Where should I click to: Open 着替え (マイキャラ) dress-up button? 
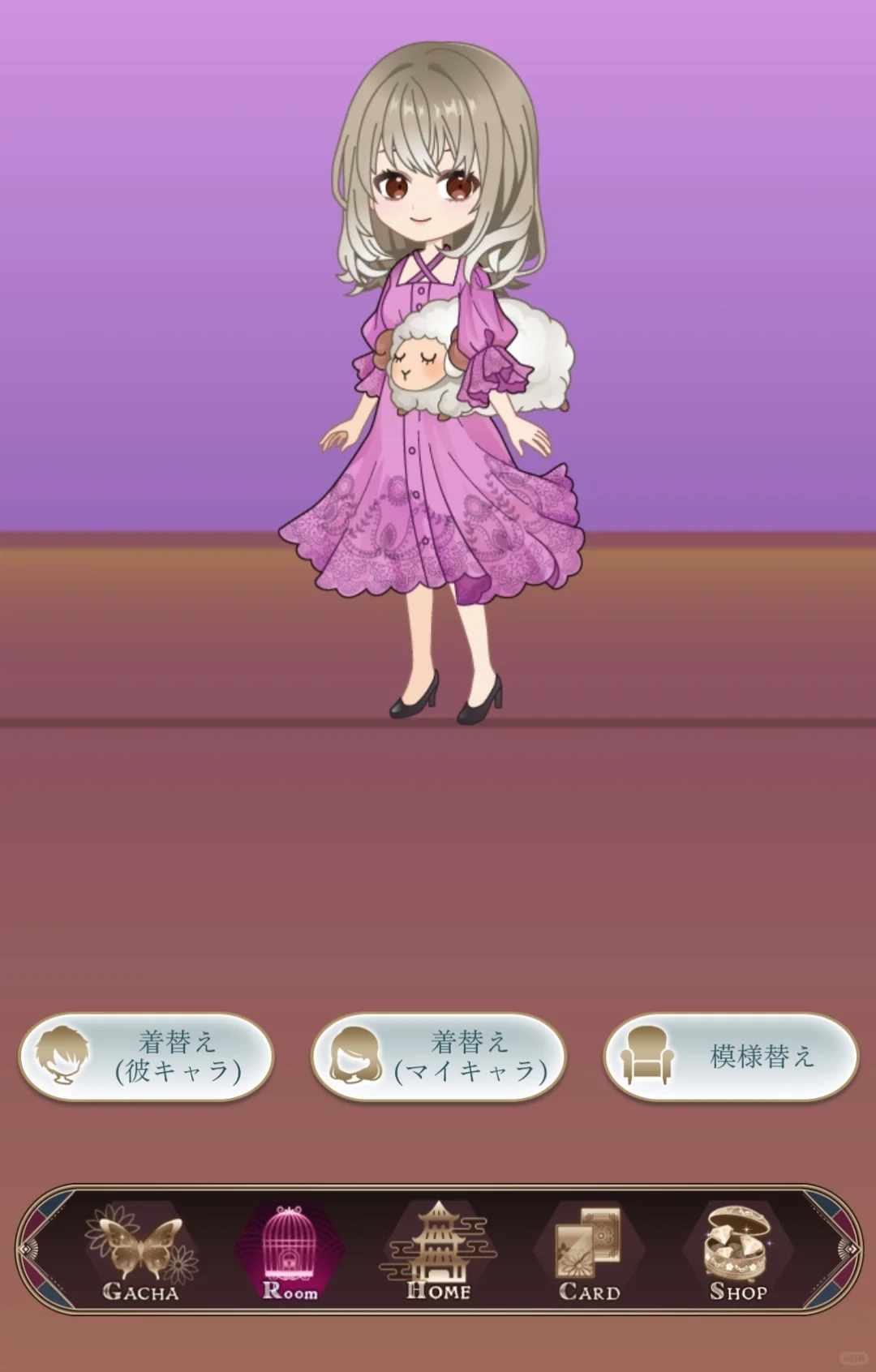[x=438, y=1057]
